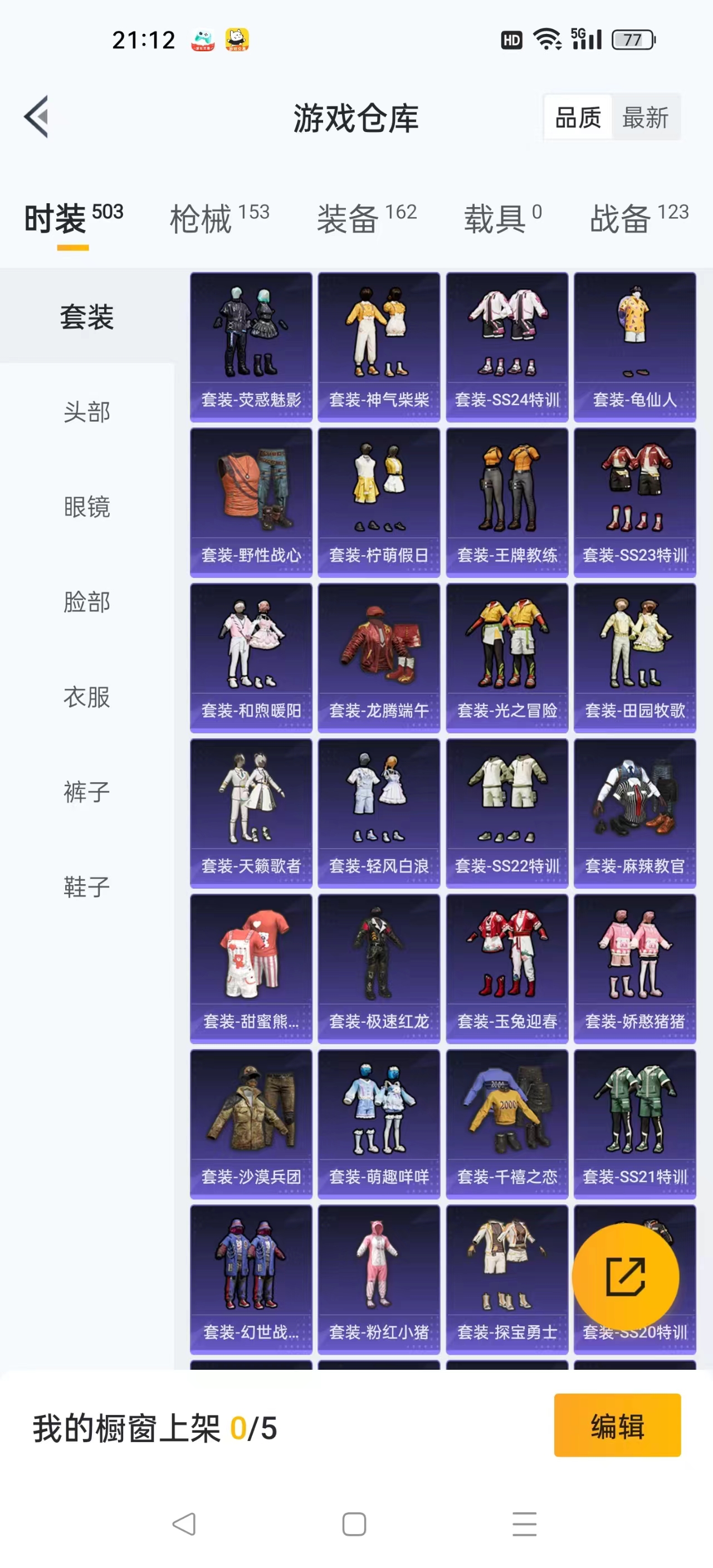Tap the 编辑 button

click(x=617, y=1426)
